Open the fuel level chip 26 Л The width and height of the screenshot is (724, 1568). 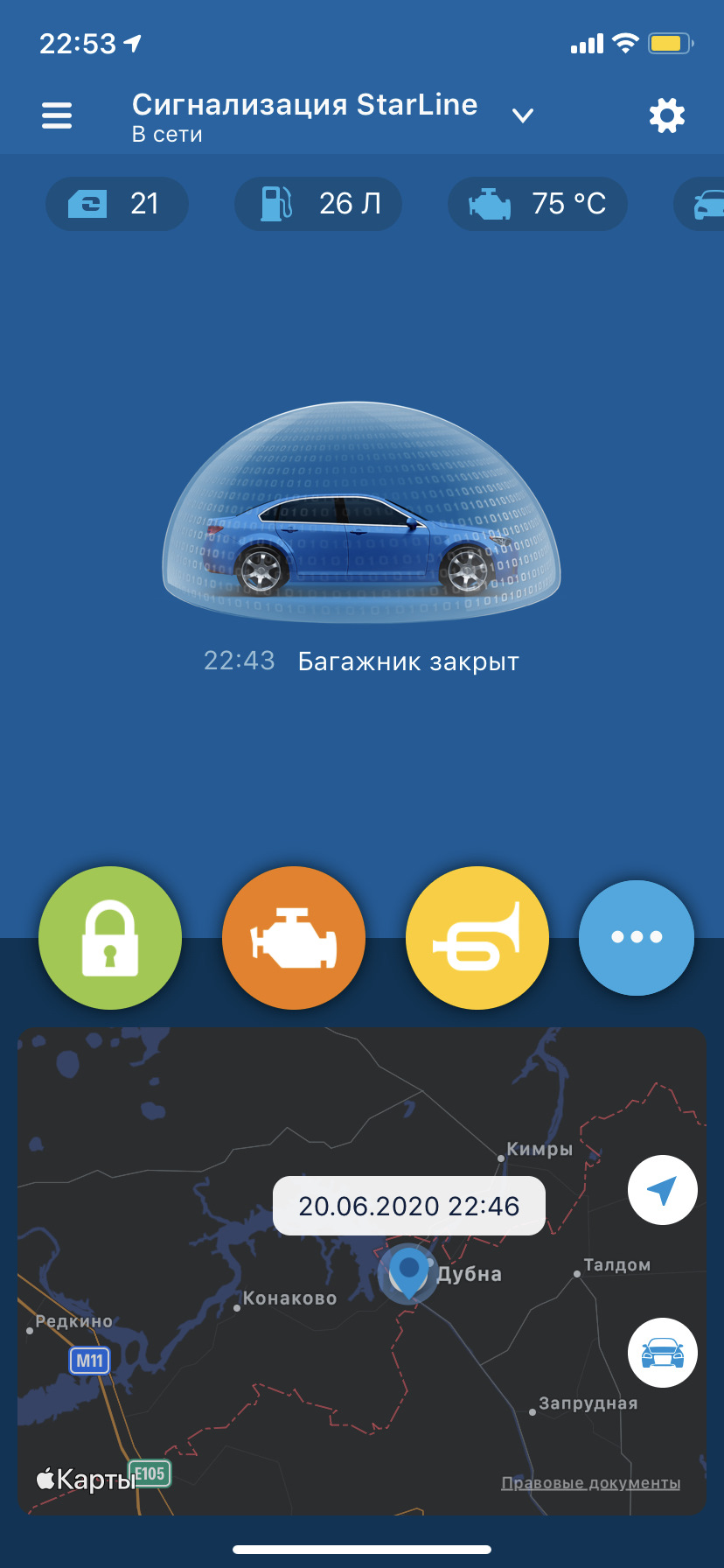[318, 204]
